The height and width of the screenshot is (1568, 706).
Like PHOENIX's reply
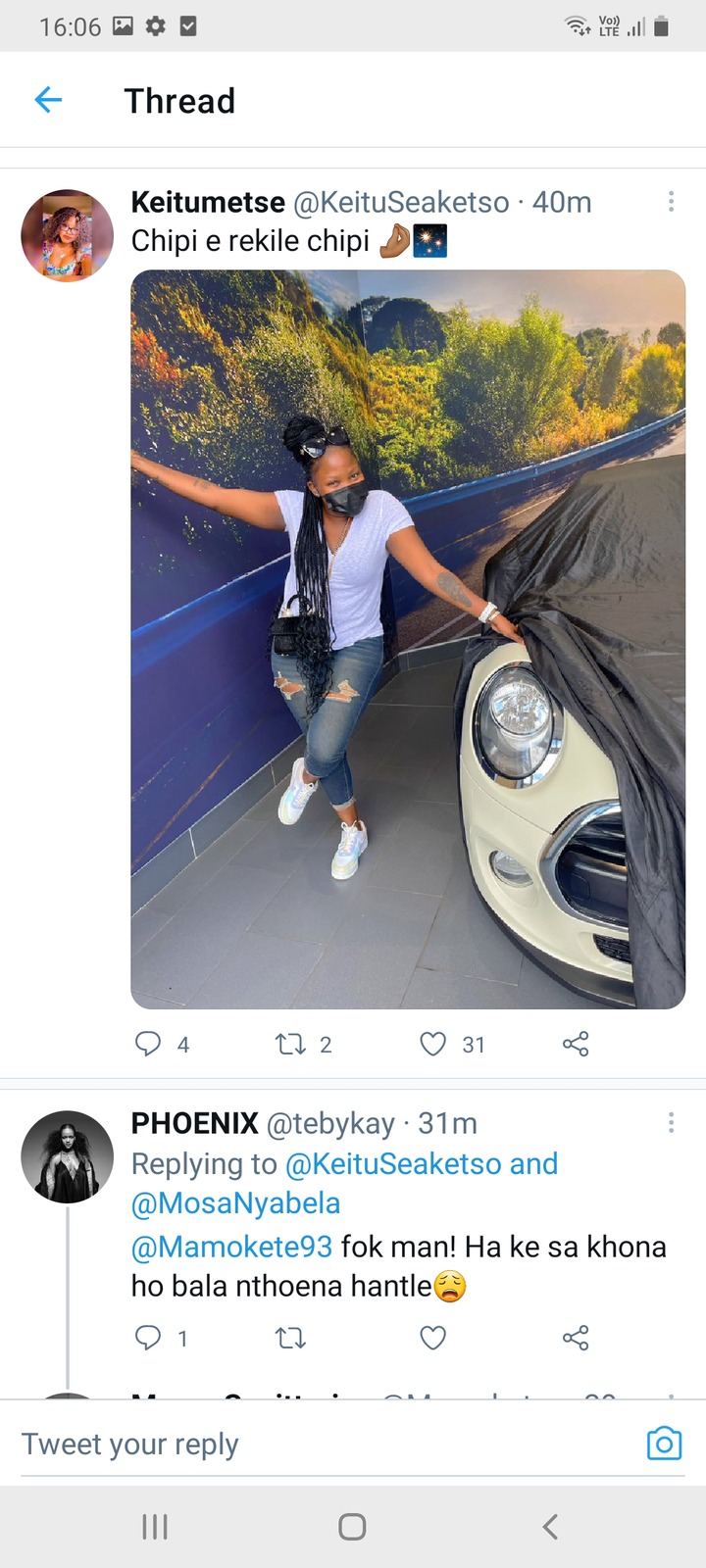click(432, 1338)
